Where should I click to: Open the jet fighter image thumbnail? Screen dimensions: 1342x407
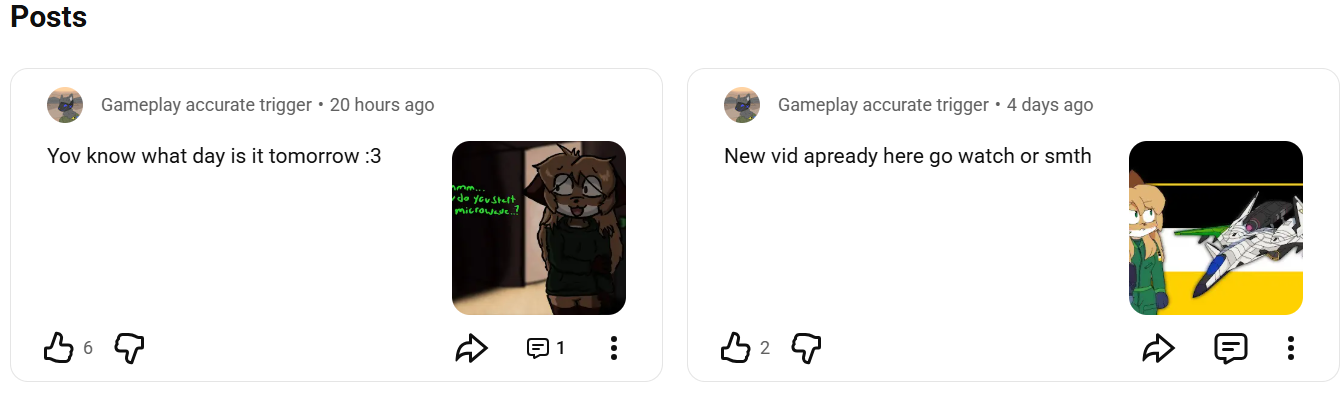pyautogui.click(x=1216, y=228)
